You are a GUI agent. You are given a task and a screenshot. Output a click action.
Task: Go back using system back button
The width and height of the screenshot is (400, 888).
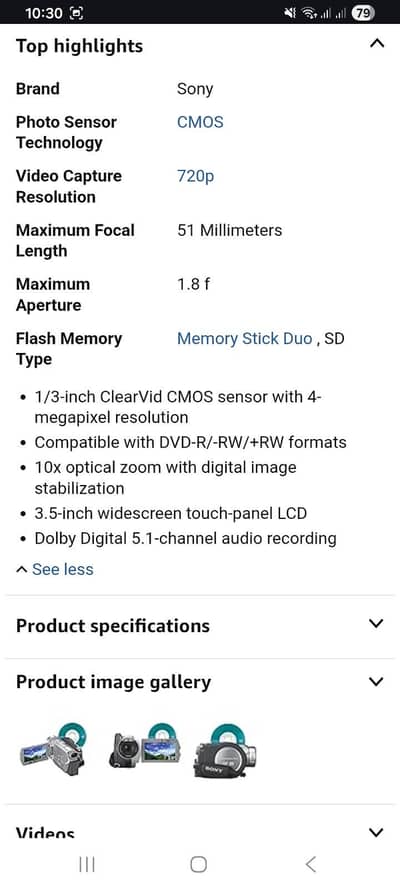(x=310, y=864)
